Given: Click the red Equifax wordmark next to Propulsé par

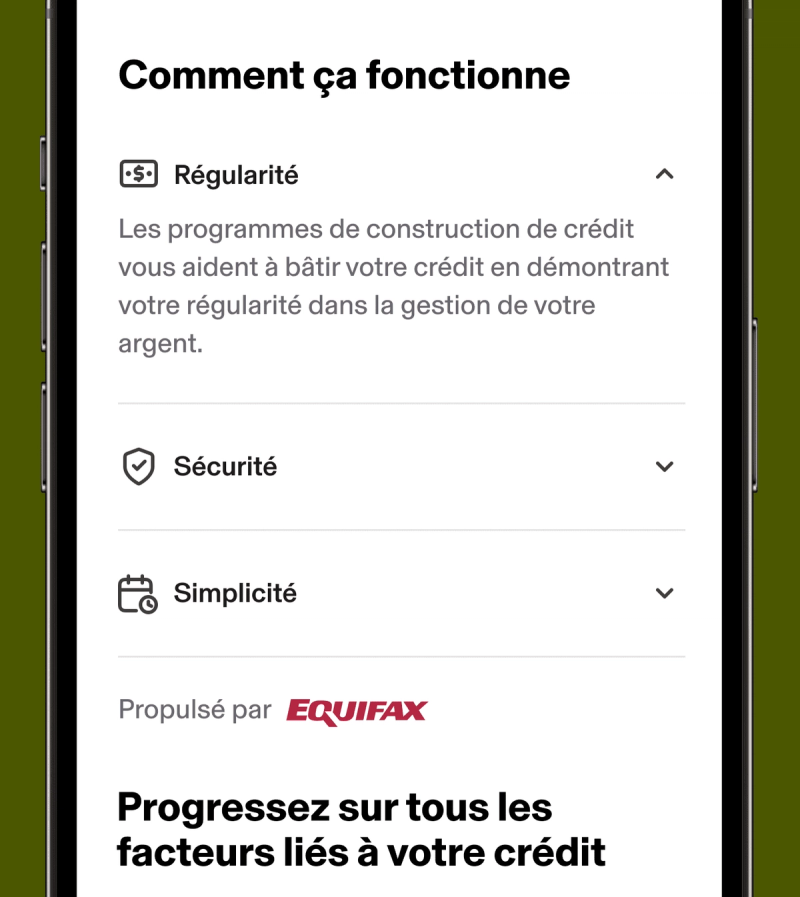Looking at the screenshot, I should 357,710.
